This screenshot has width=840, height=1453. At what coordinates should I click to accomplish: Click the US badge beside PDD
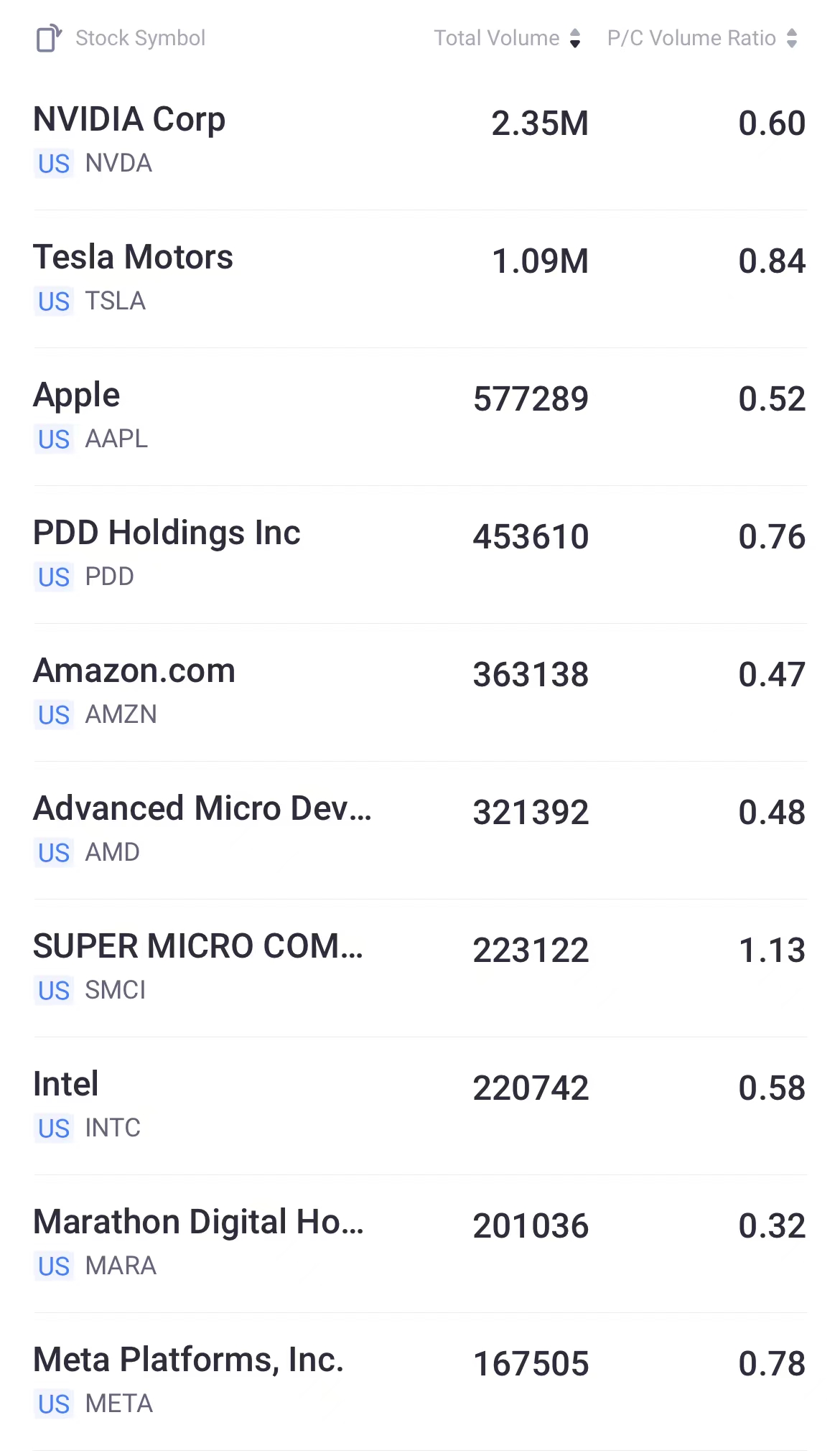[x=53, y=576]
